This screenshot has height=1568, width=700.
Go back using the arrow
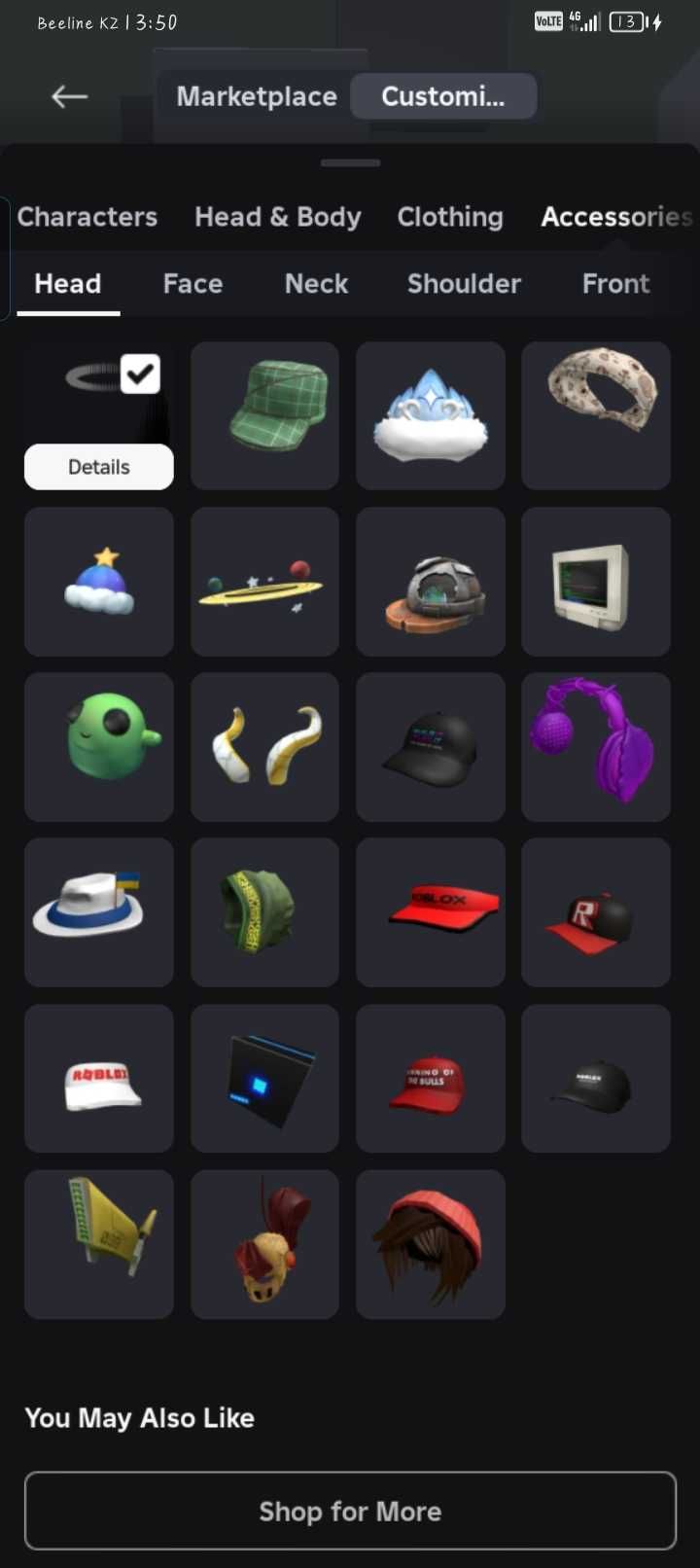[x=69, y=96]
